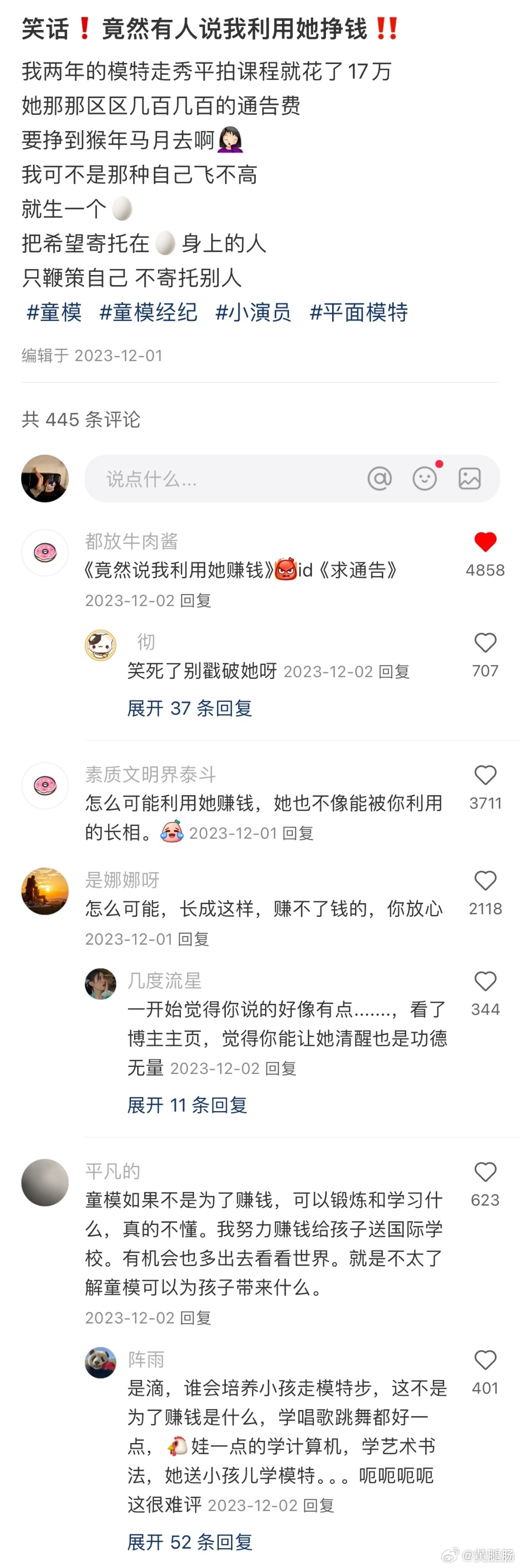Open the #童模经纪 hashtag

tap(148, 312)
